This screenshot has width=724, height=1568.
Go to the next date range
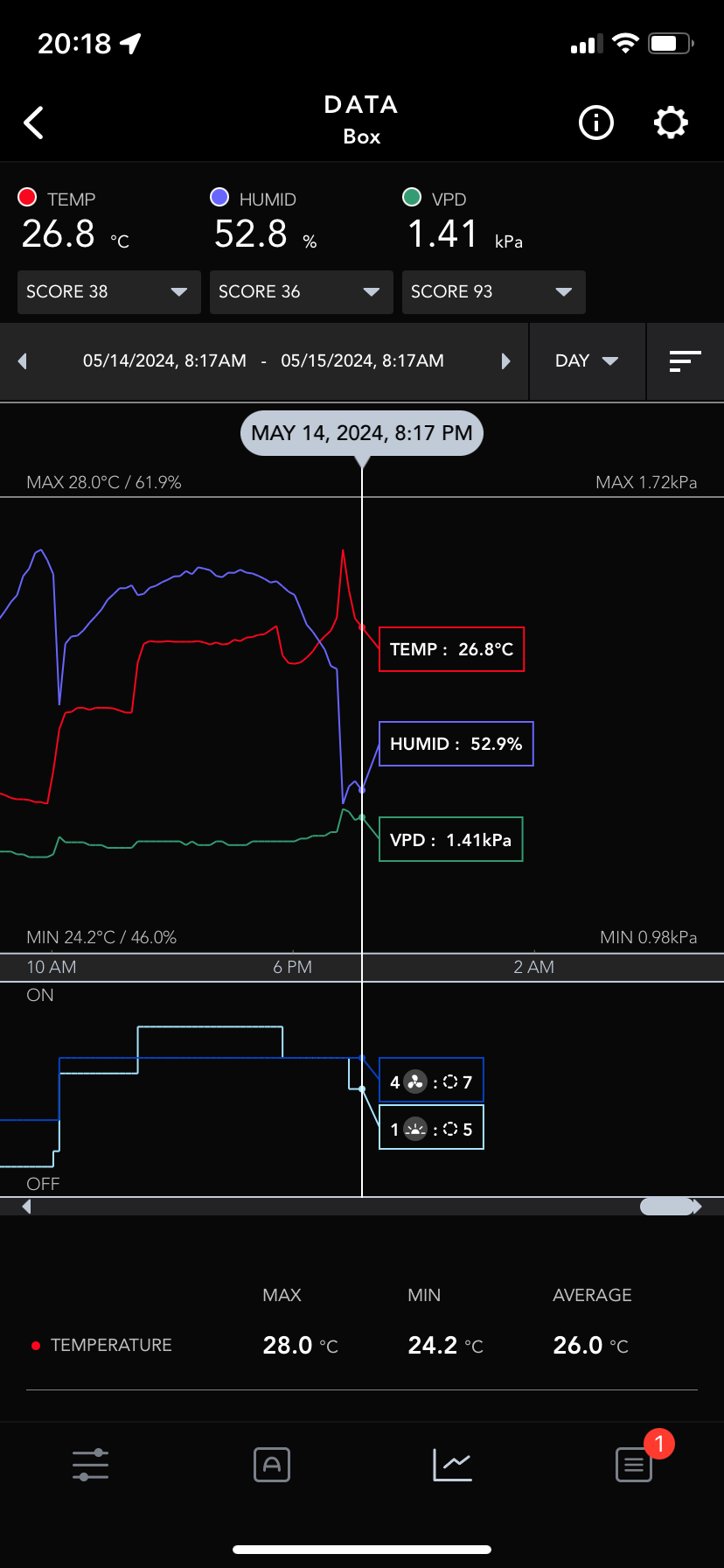tap(505, 361)
